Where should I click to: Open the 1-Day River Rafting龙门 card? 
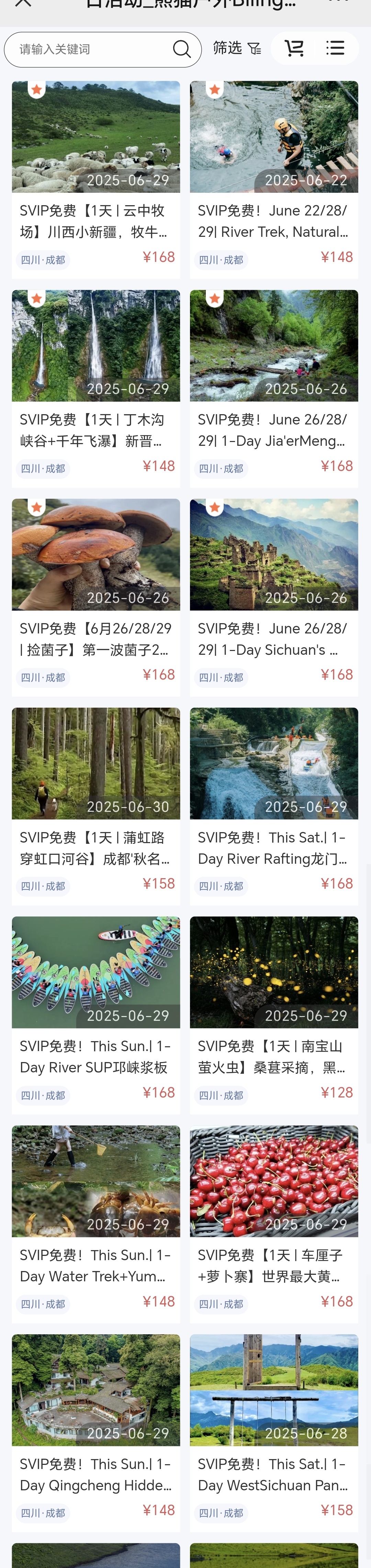pos(274,805)
